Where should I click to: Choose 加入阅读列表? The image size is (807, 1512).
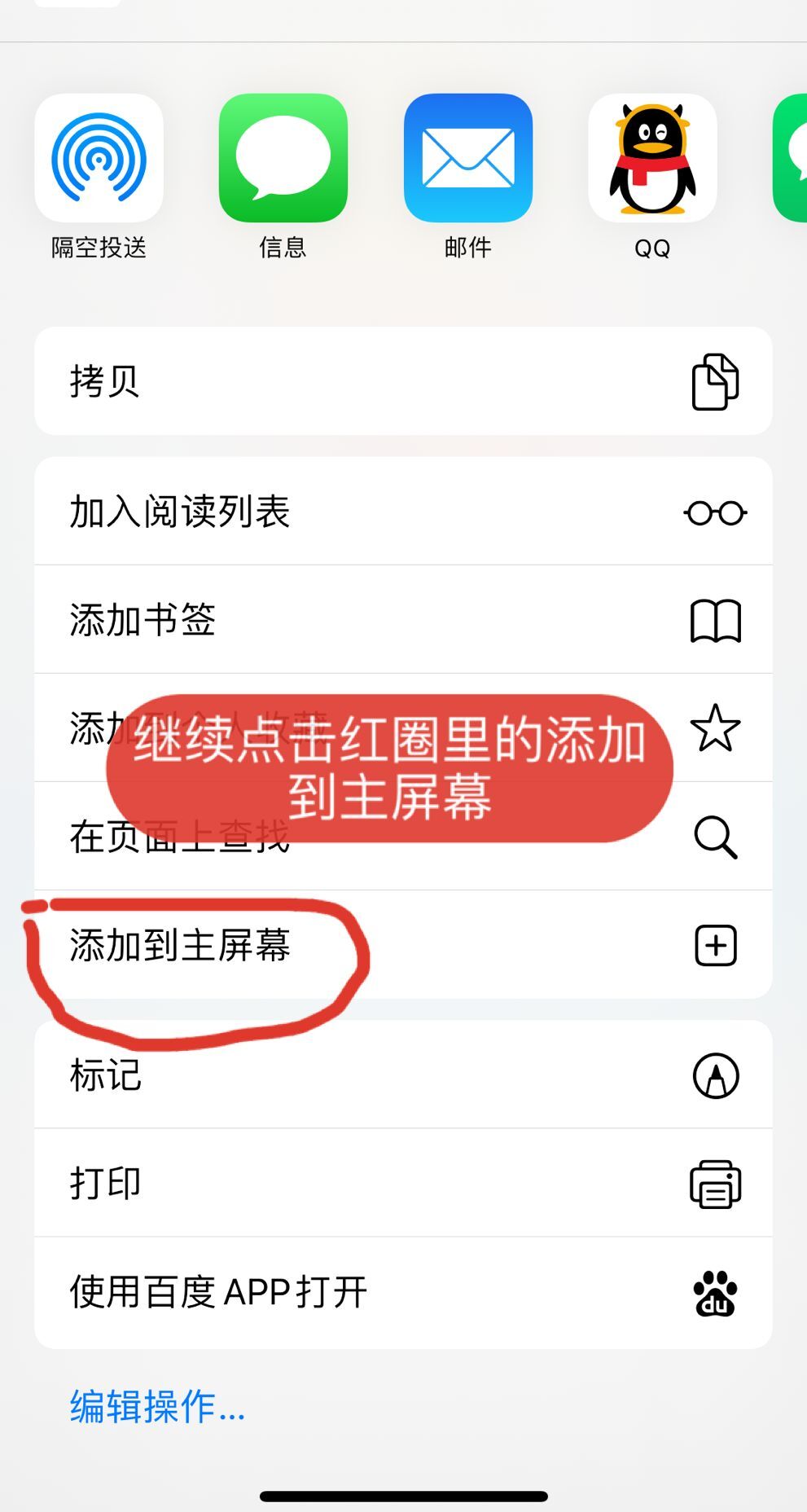403,512
